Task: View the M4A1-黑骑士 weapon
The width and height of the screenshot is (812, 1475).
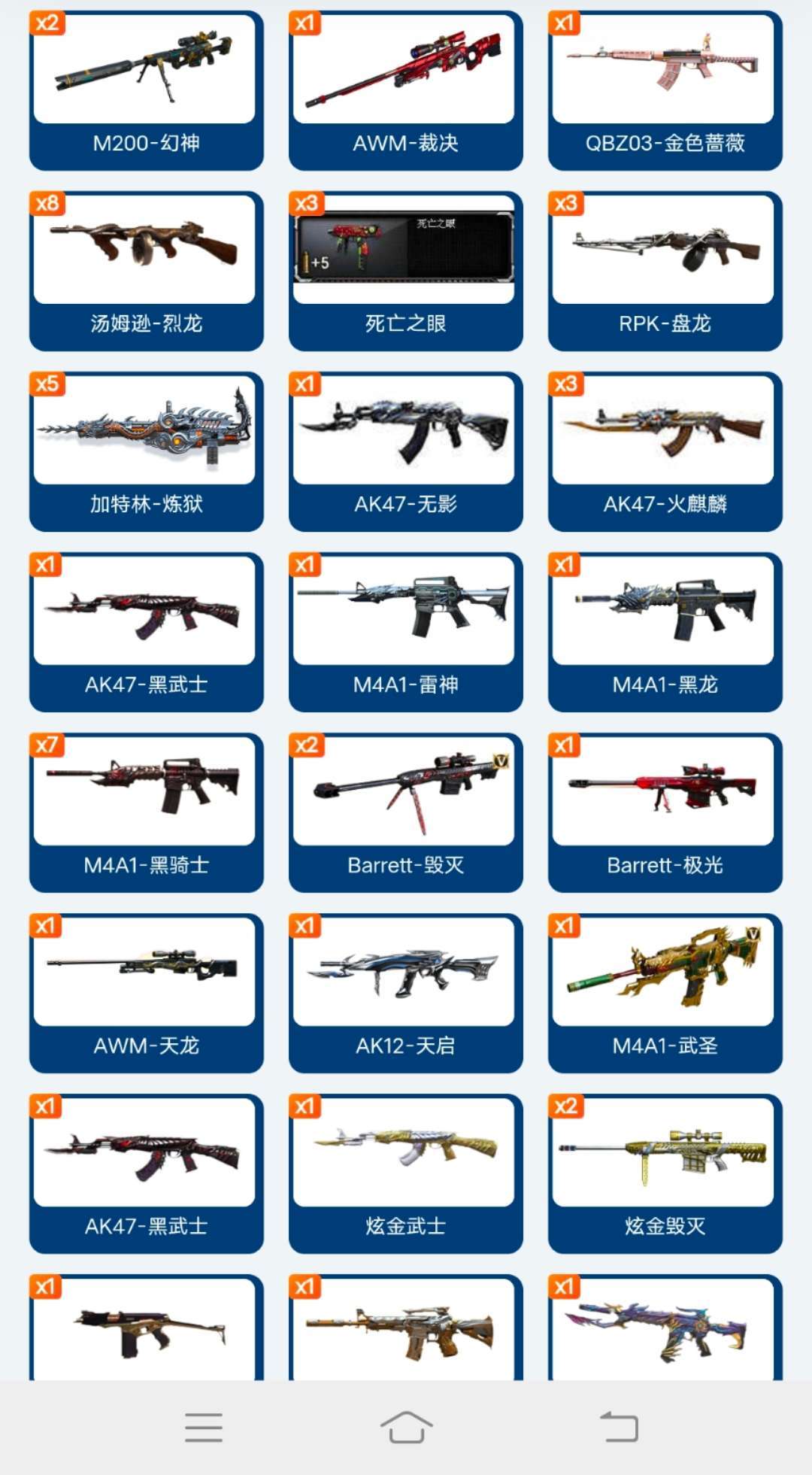Action: coord(147,812)
